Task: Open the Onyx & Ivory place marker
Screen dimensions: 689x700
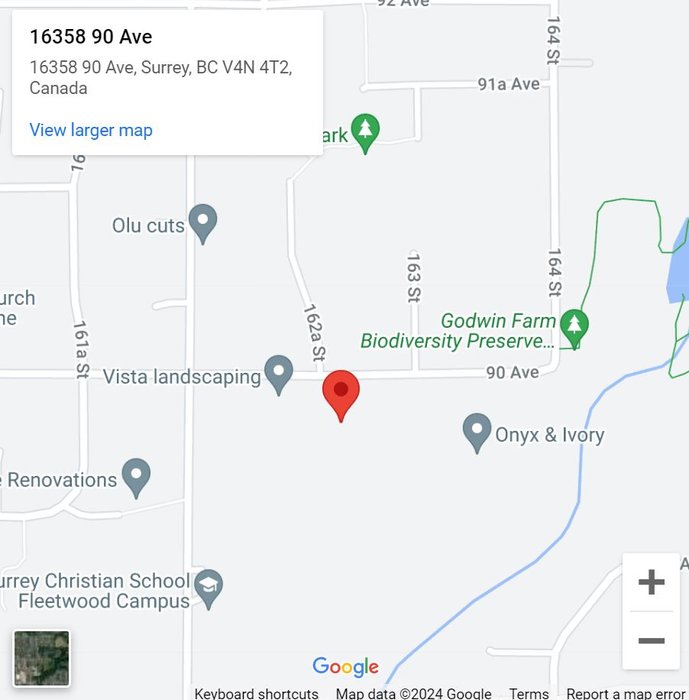Action: (477, 431)
